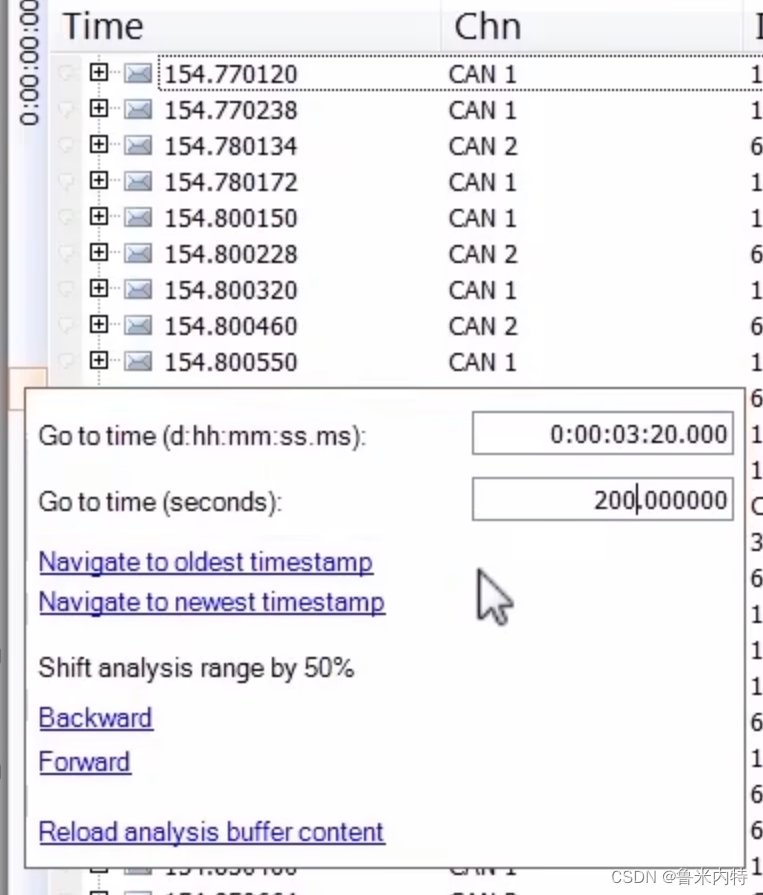Expand the message at 154.770238
Screen dimensions: 763x895
click(x=98, y=109)
